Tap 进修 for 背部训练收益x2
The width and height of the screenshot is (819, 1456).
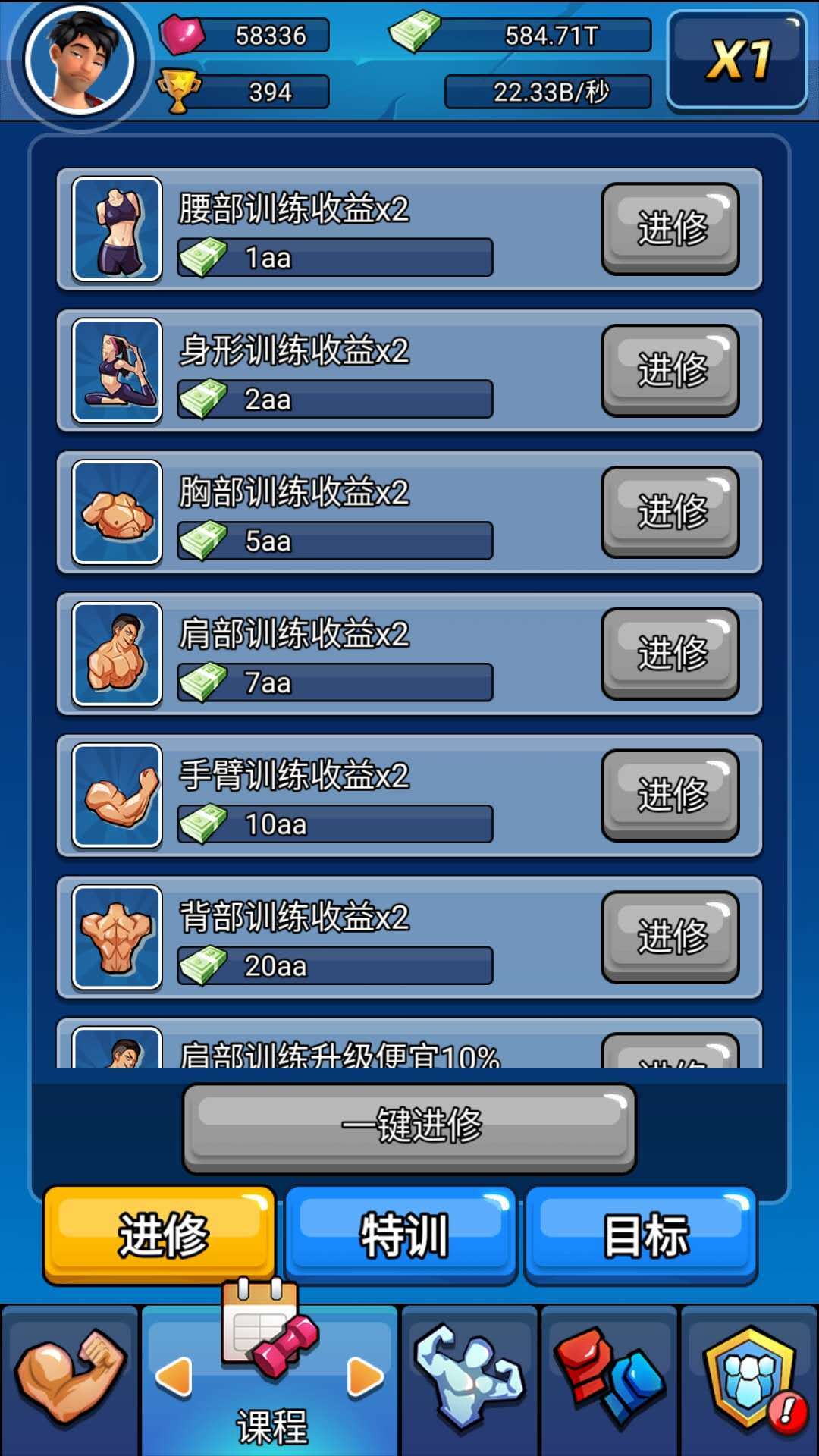click(x=670, y=937)
